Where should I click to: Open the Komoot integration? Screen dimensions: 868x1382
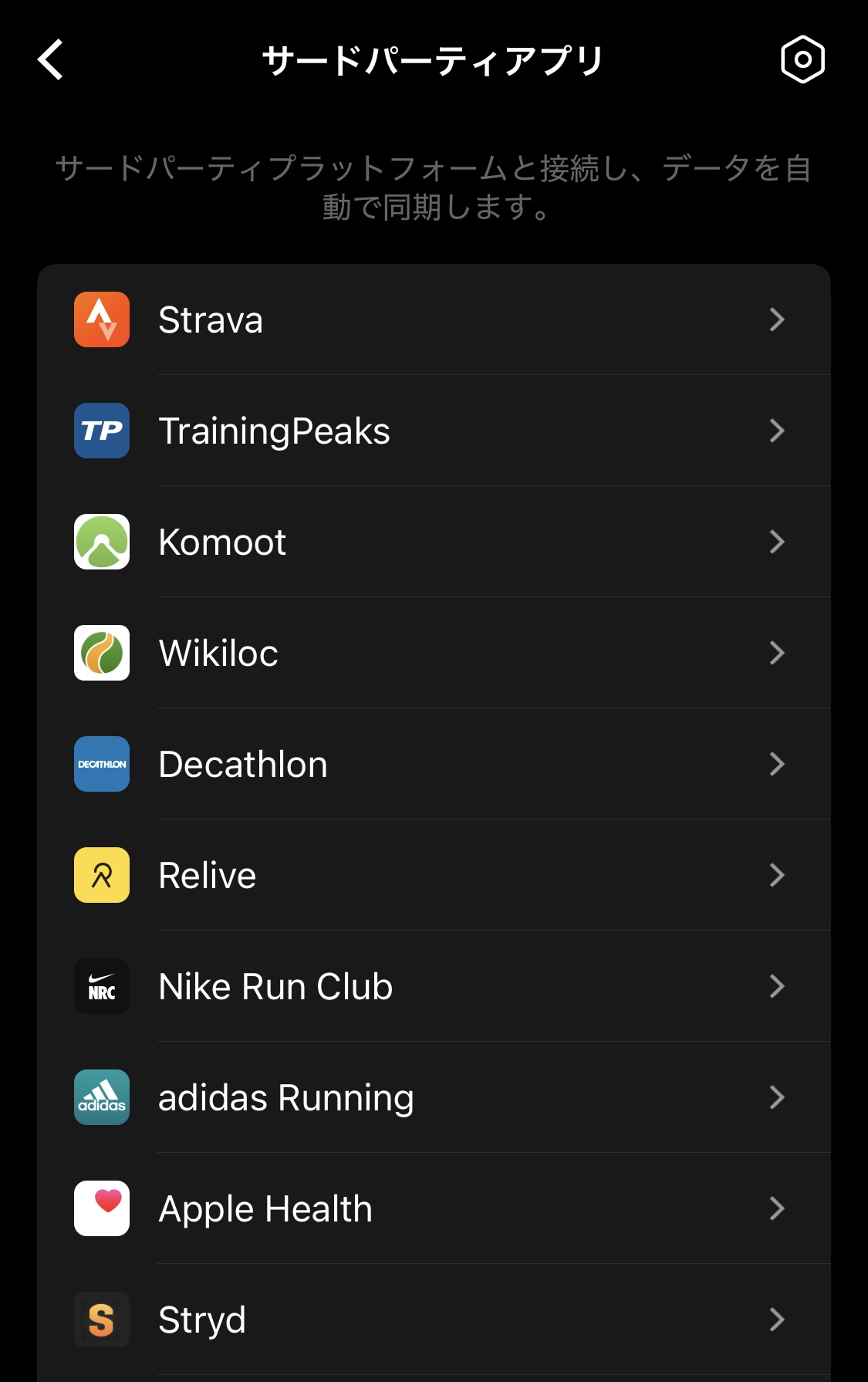click(434, 542)
